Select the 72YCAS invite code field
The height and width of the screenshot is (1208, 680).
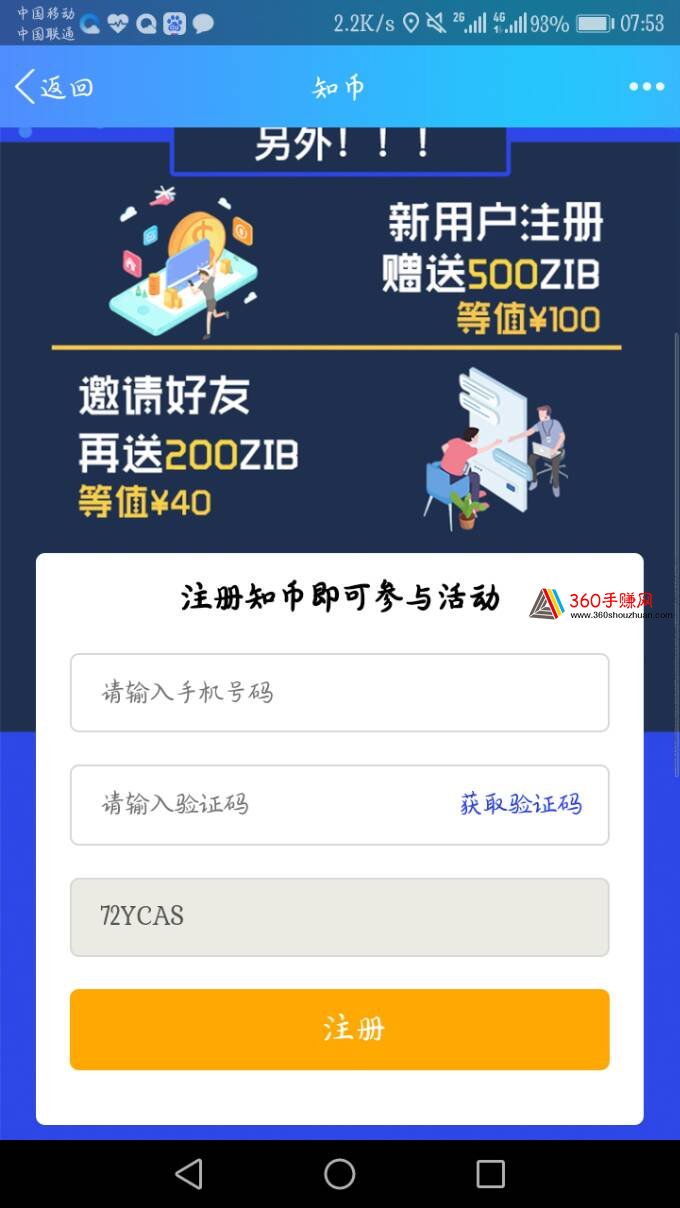(x=339, y=916)
